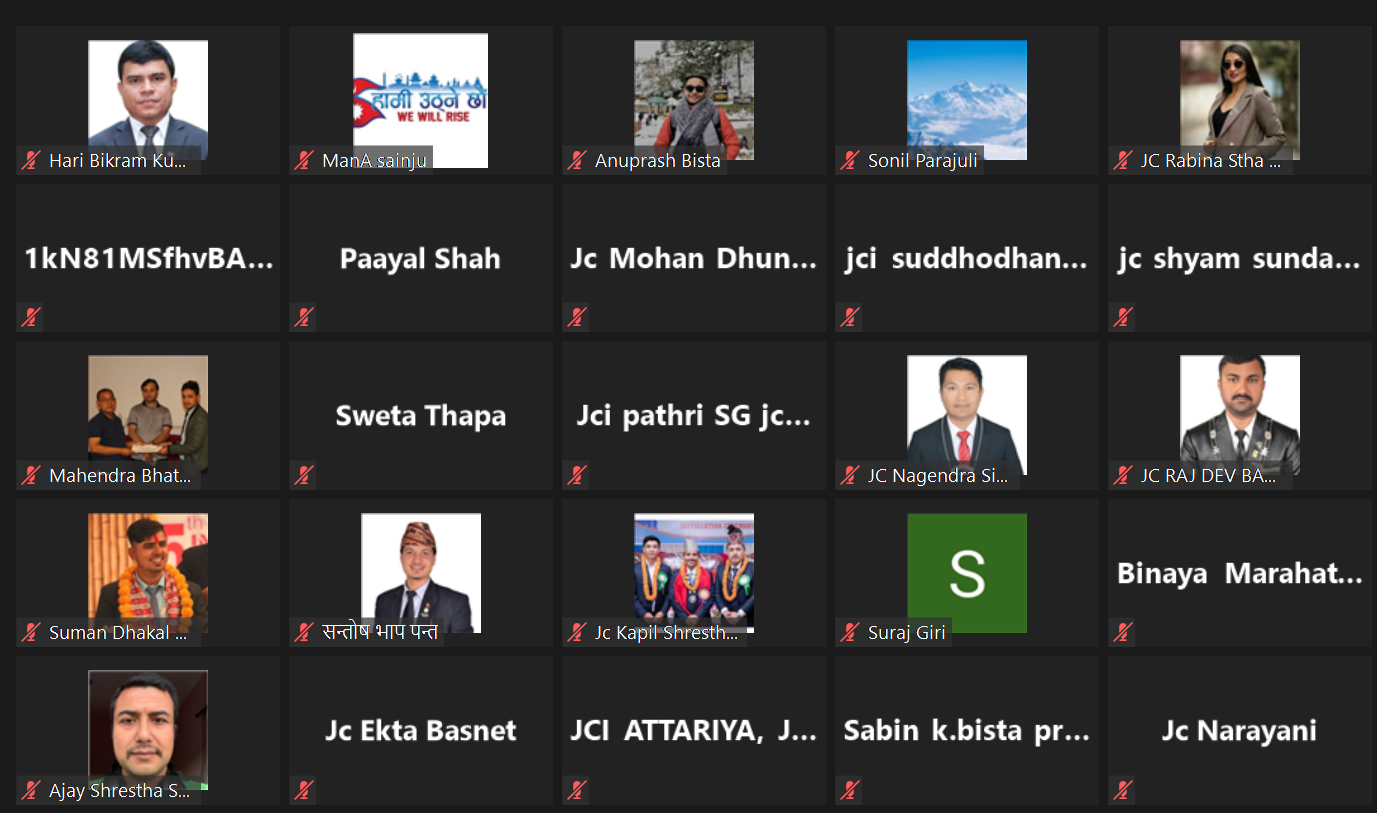The width and height of the screenshot is (1377, 813).
Task: Select Hari Bikram Ku... participant tile
Action: [148, 100]
